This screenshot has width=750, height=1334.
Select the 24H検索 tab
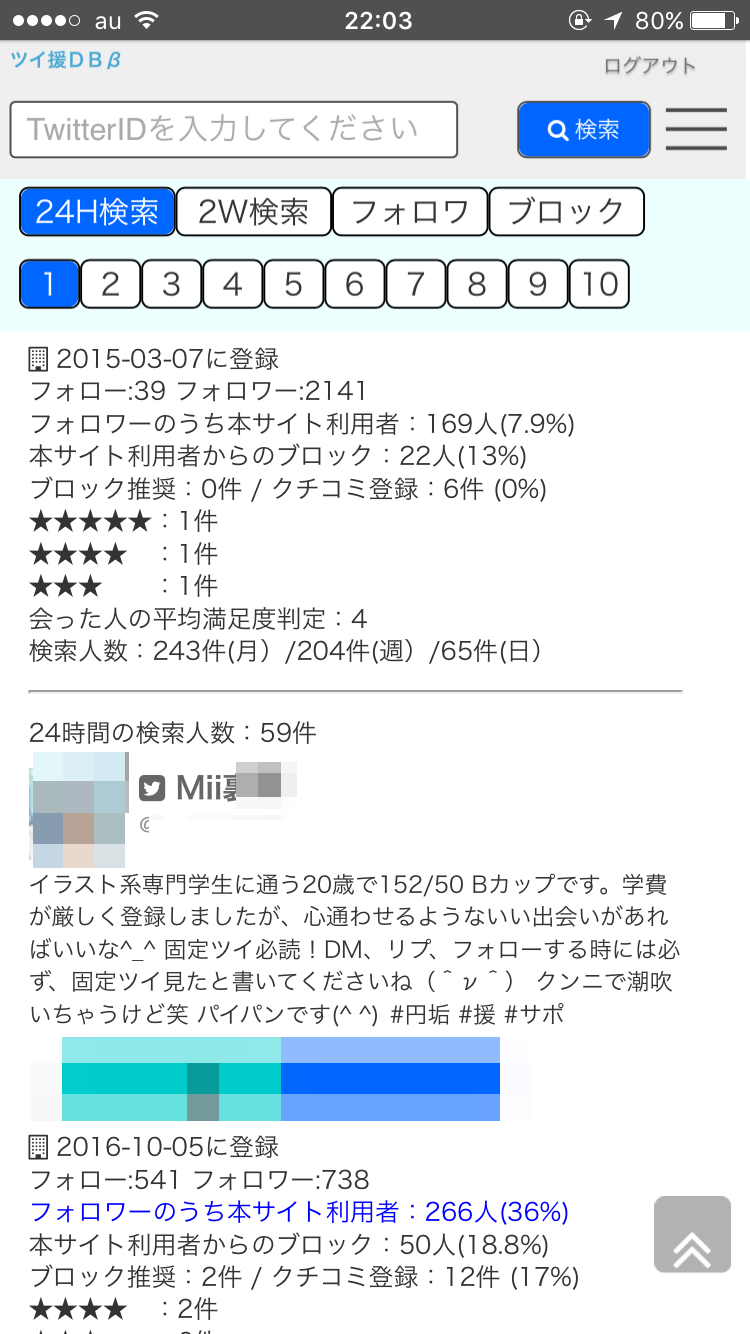[x=97, y=211]
